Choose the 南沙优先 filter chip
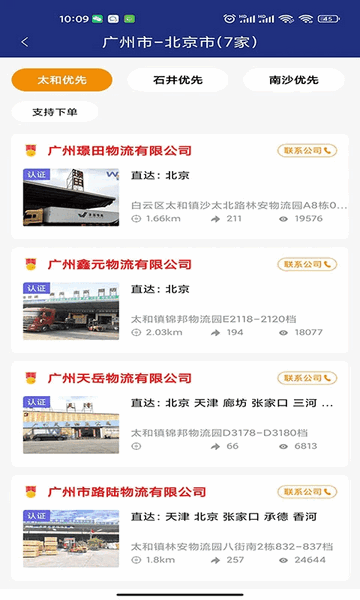Screen dimensions: 360x600 point(294,80)
